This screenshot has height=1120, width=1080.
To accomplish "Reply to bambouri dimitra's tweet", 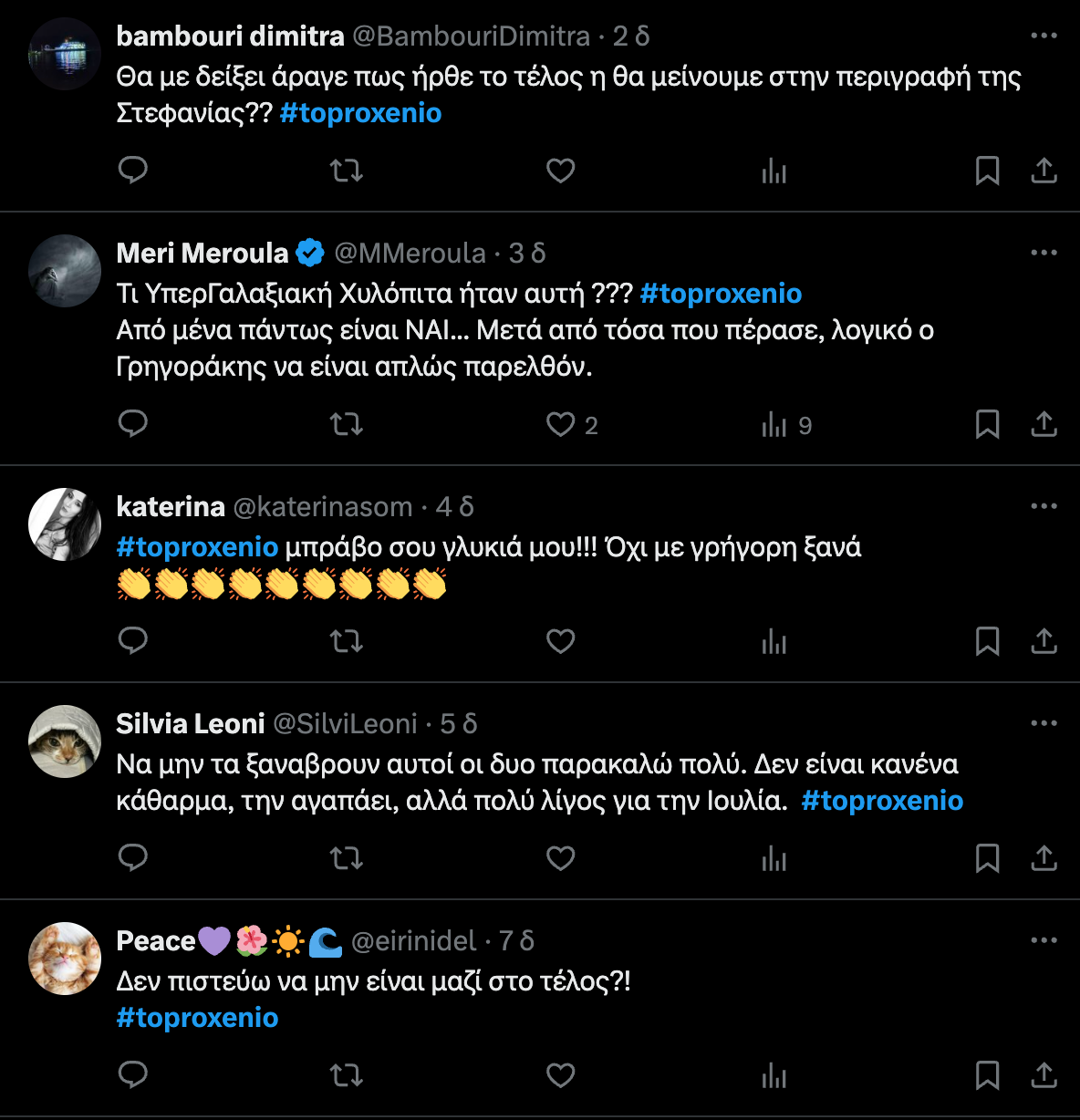I will click(x=133, y=171).
